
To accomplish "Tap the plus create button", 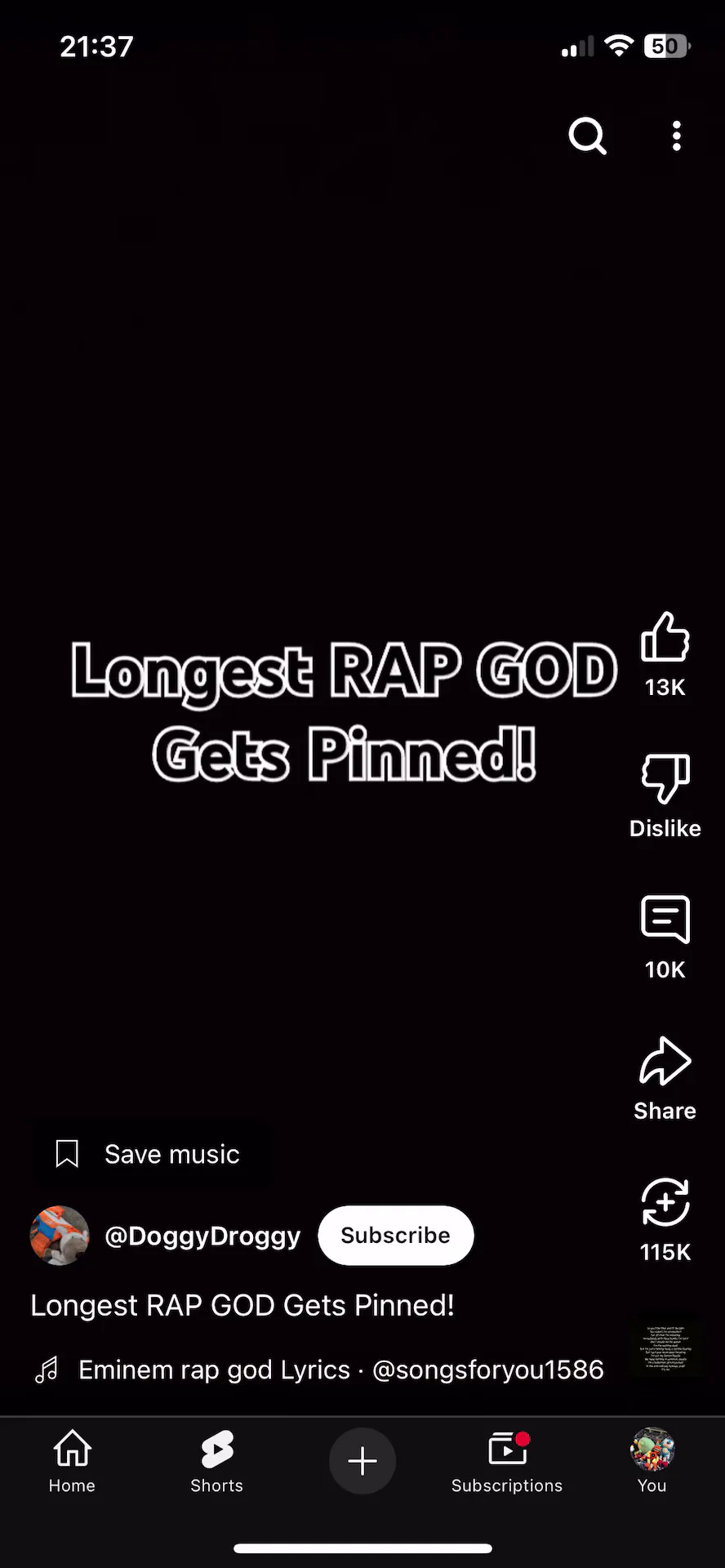I will [x=362, y=1460].
